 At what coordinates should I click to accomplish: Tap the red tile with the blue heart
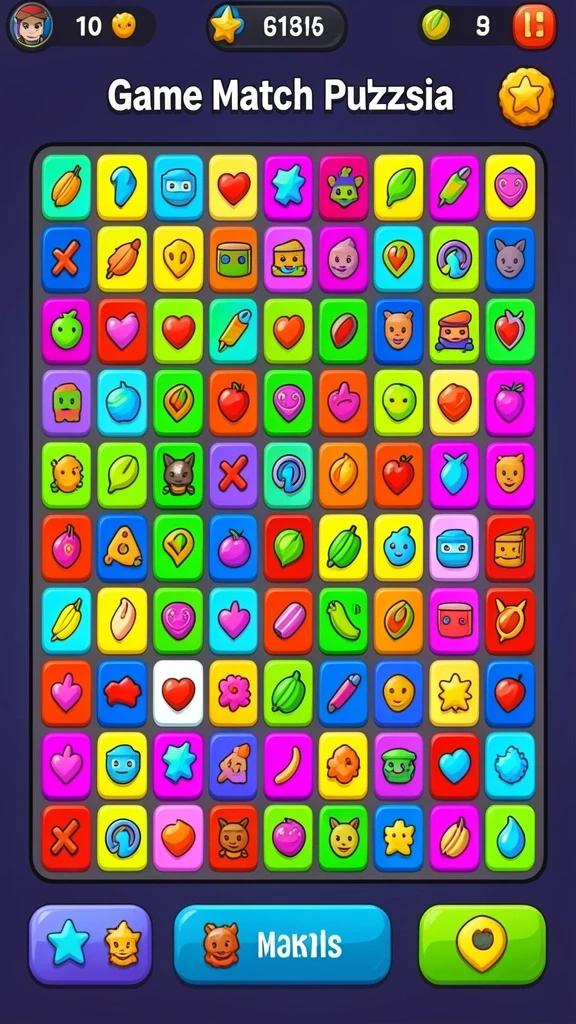tap(455, 766)
